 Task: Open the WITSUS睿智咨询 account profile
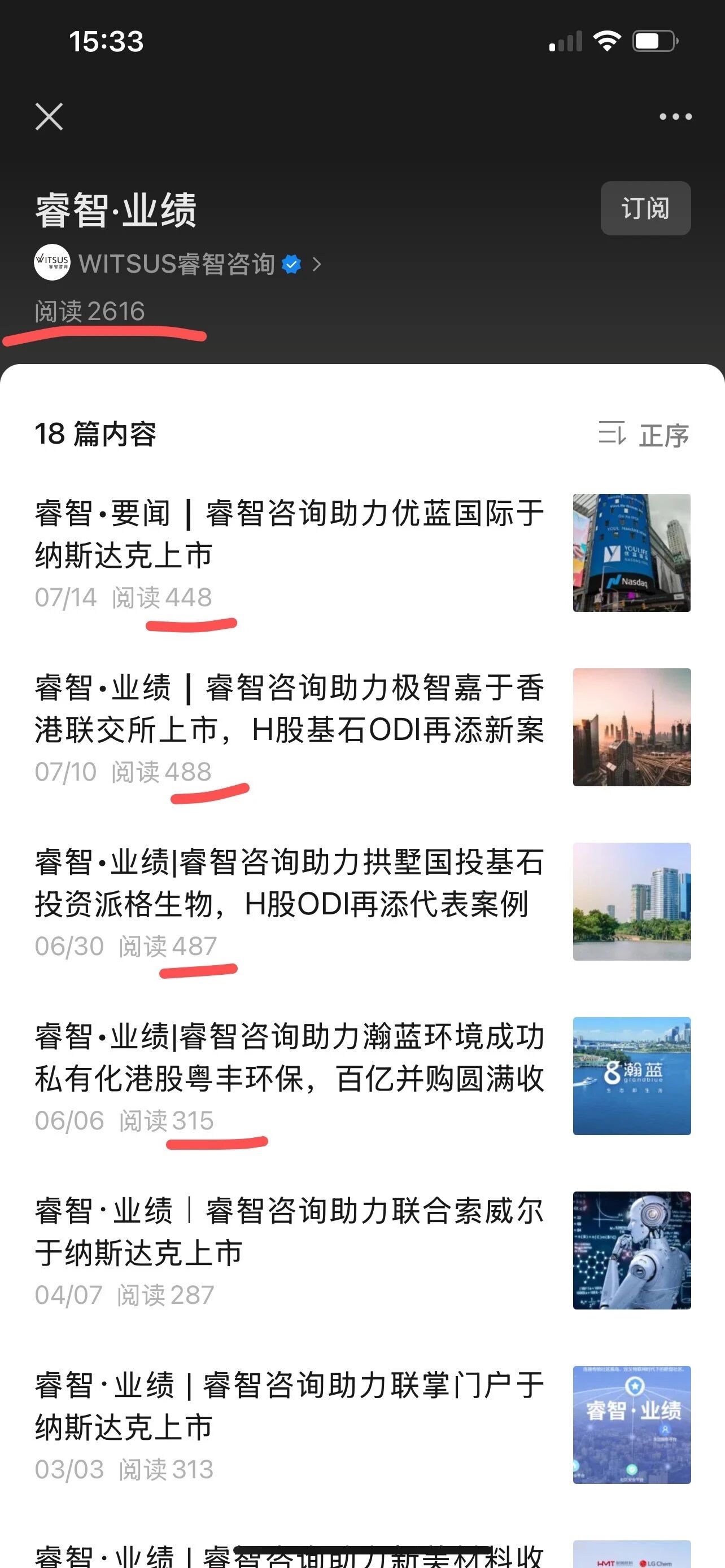(177, 264)
